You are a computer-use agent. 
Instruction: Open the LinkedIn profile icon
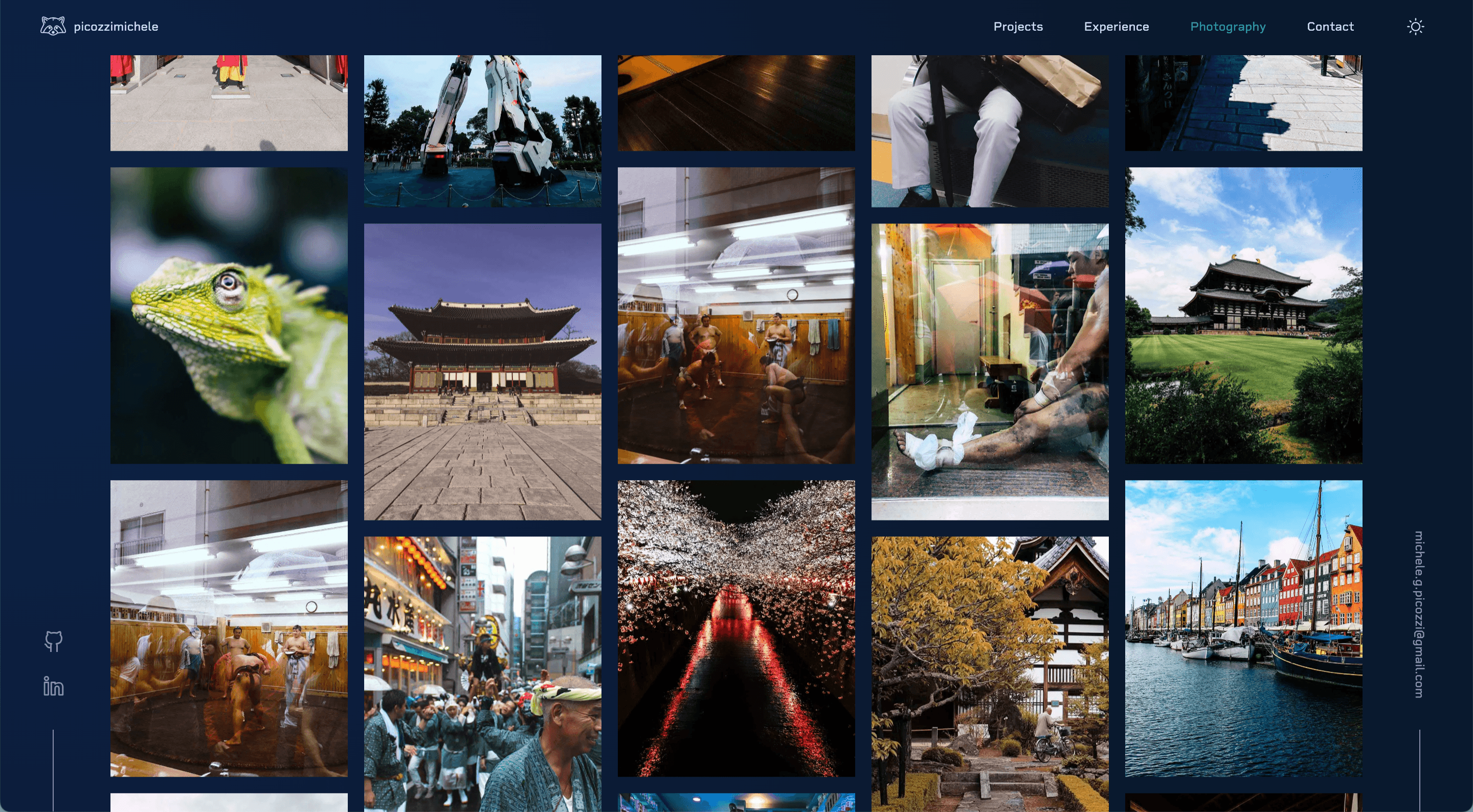click(54, 686)
